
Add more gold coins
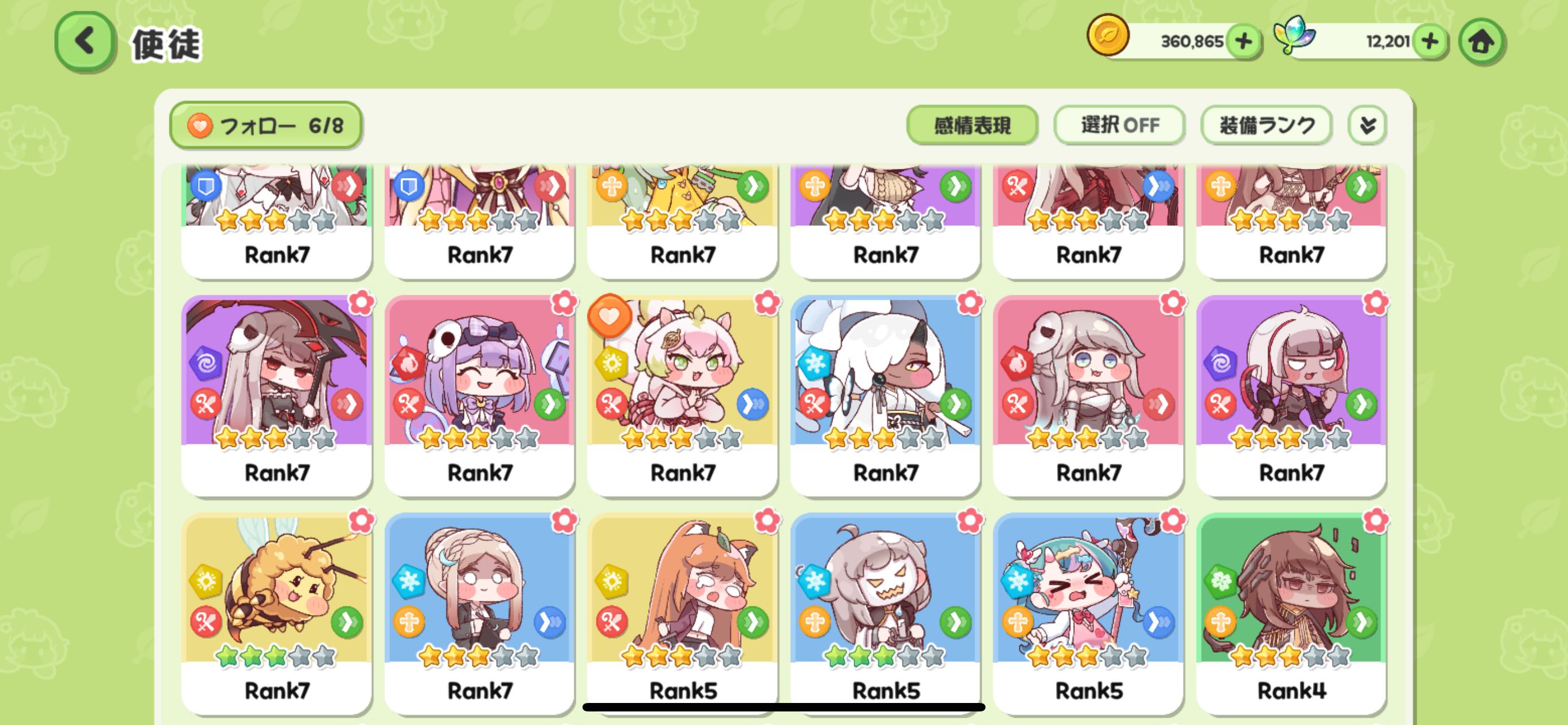click(x=1243, y=41)
